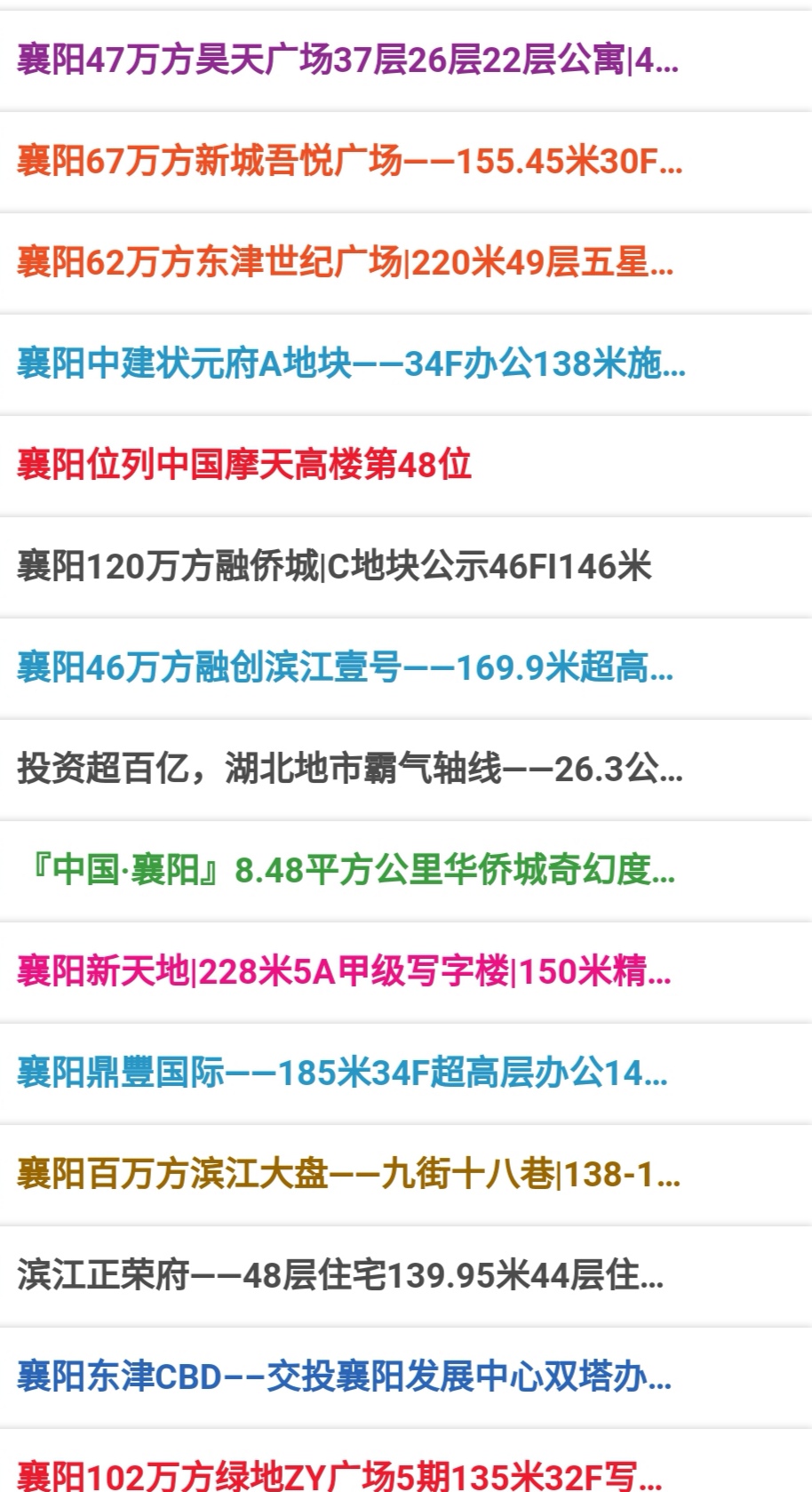This screenshot has height=1492, width=812.
Task: Open the 襄阳120万方融侨城 thread
Action: click(334, 566)
